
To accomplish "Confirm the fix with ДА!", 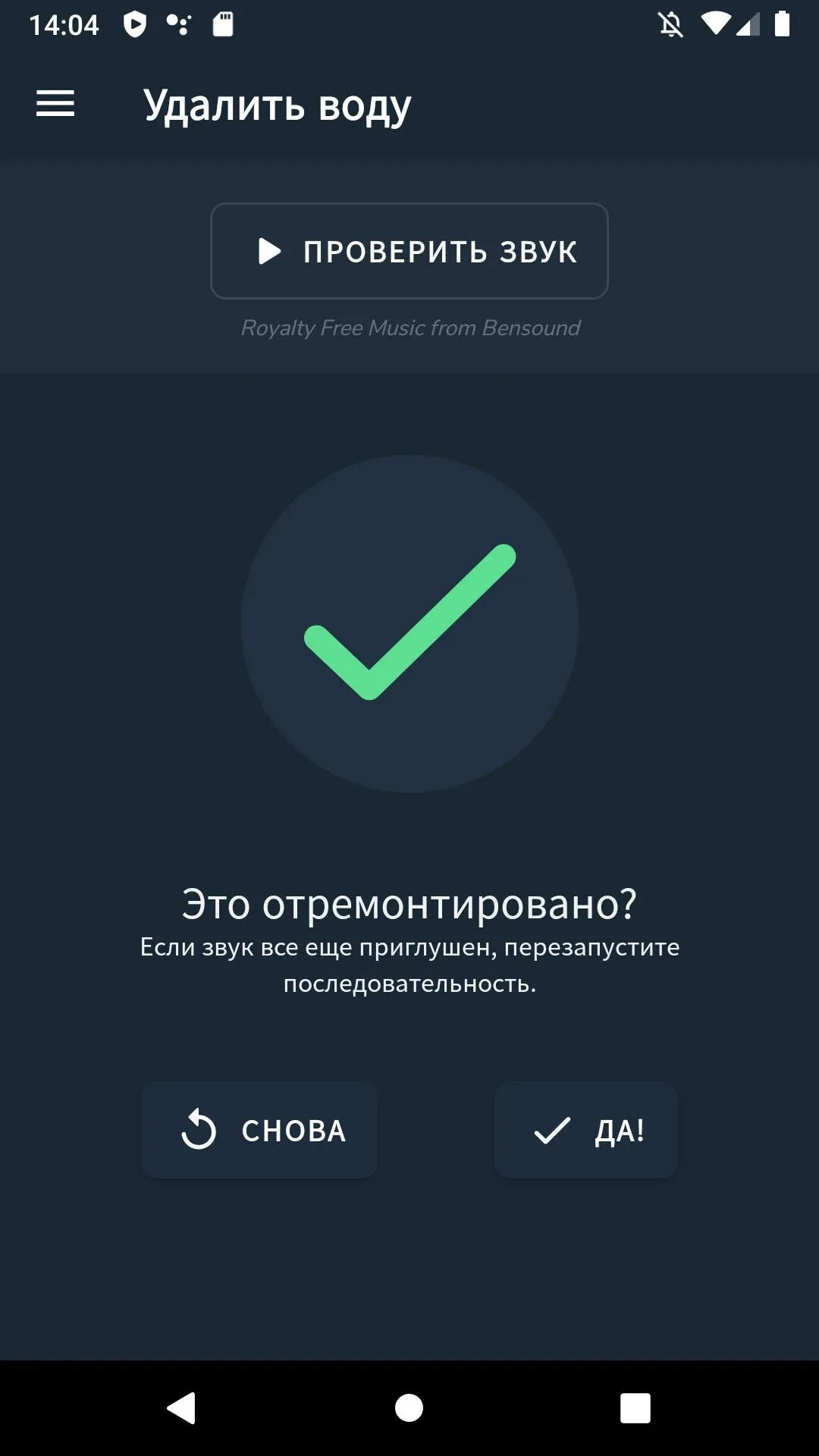I will click(586, 1130).
